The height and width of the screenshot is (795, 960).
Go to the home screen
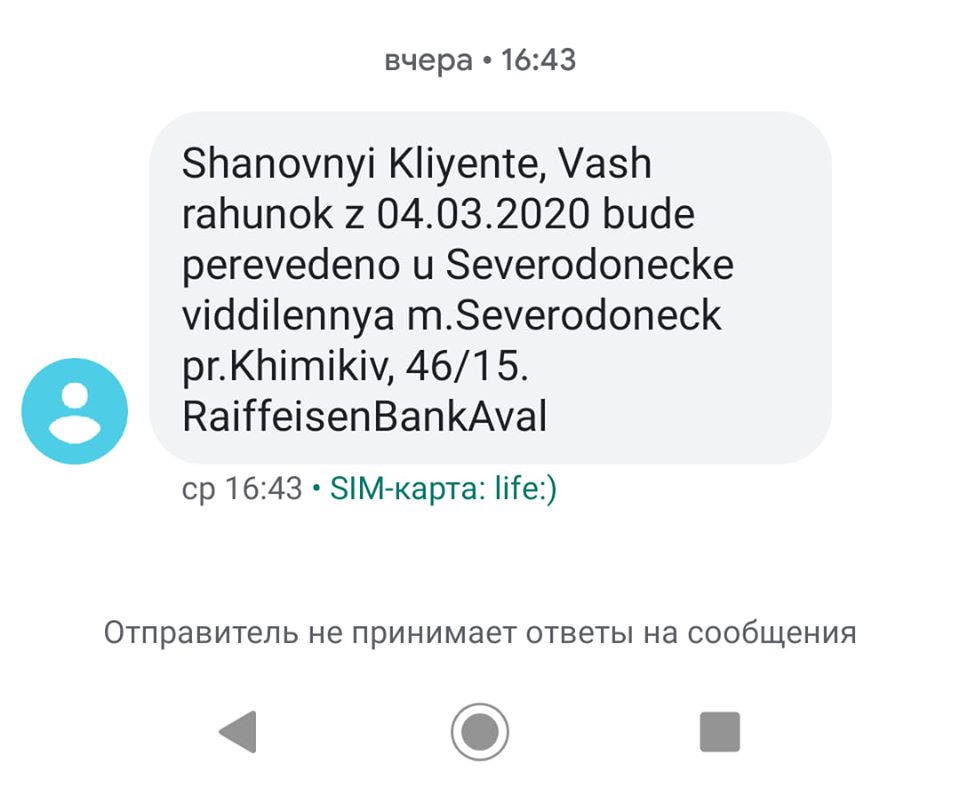[479, 732]
